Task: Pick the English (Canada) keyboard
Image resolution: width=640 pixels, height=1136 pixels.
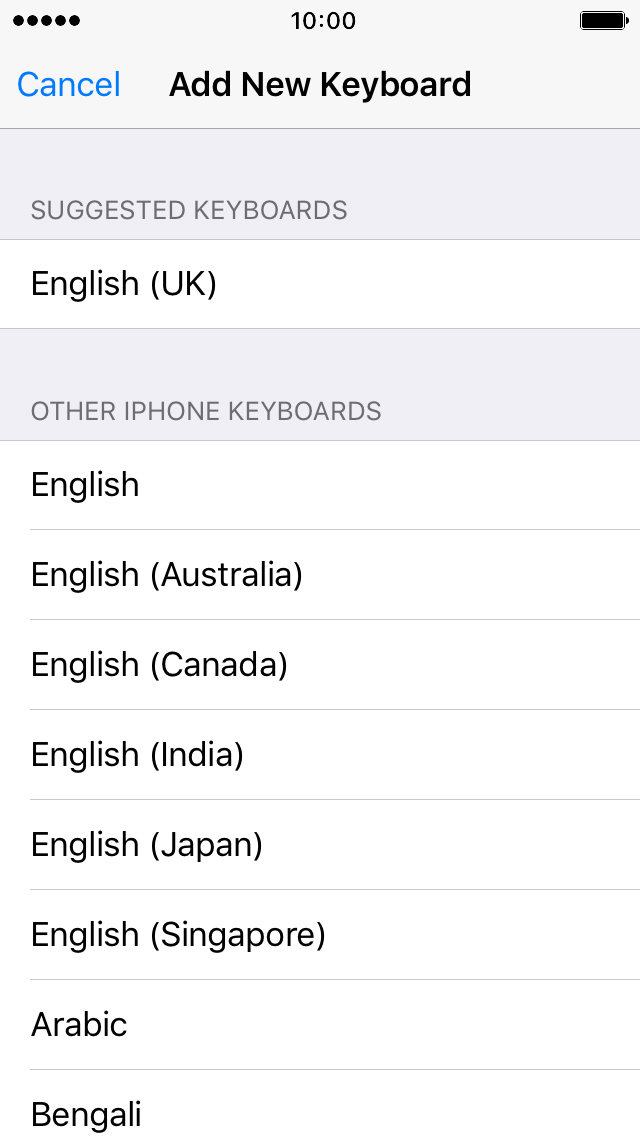Action: coord(320,665)
